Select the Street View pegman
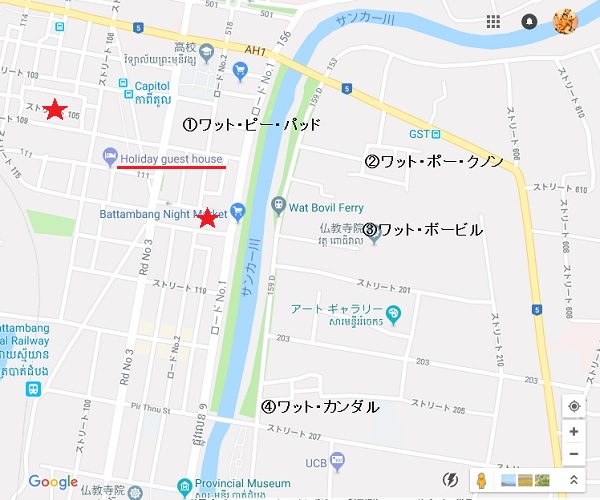Viewport: 600px width, 500px height. 480,480
